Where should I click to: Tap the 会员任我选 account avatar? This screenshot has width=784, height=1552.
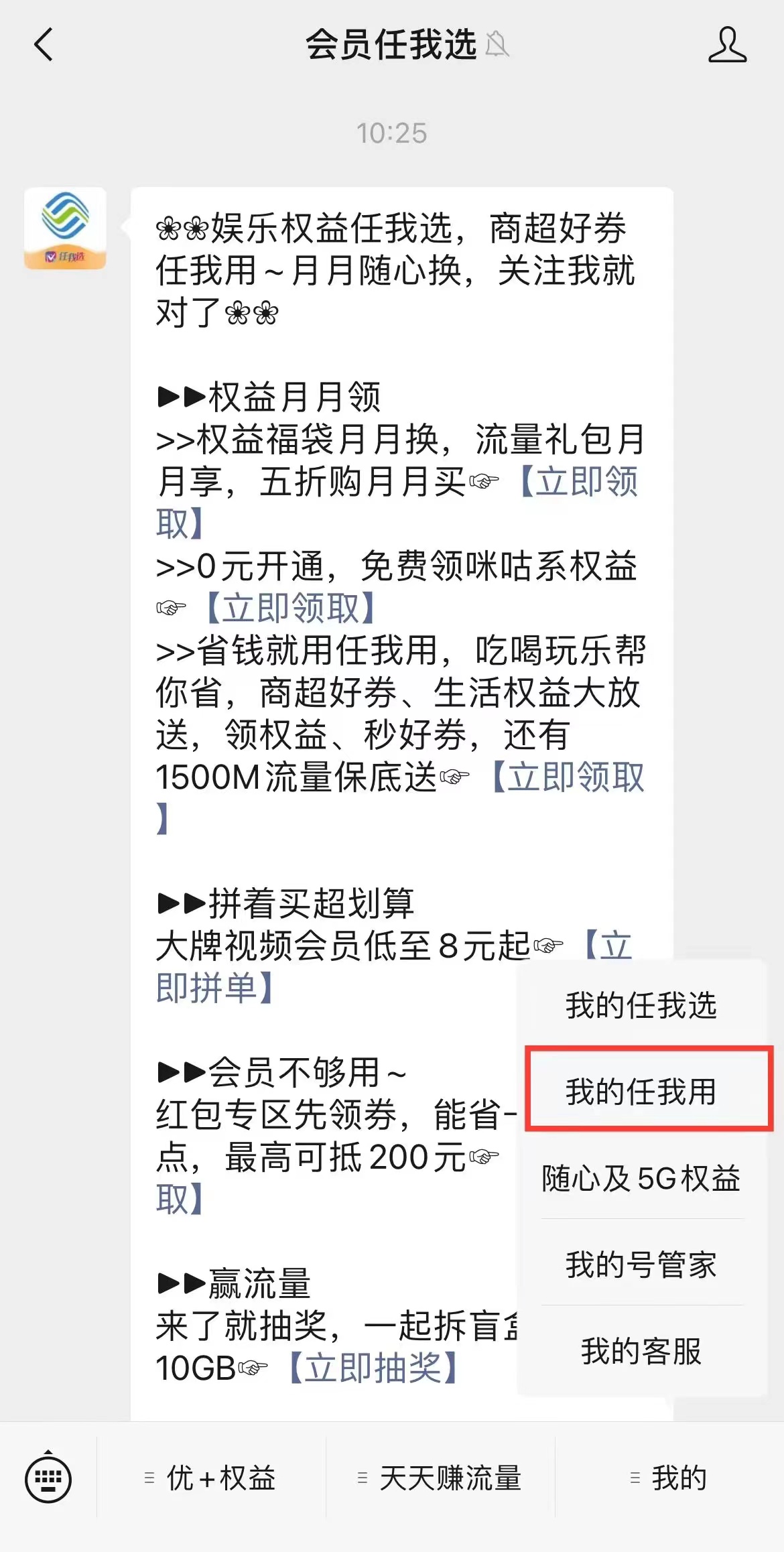(x=65, y=229)
